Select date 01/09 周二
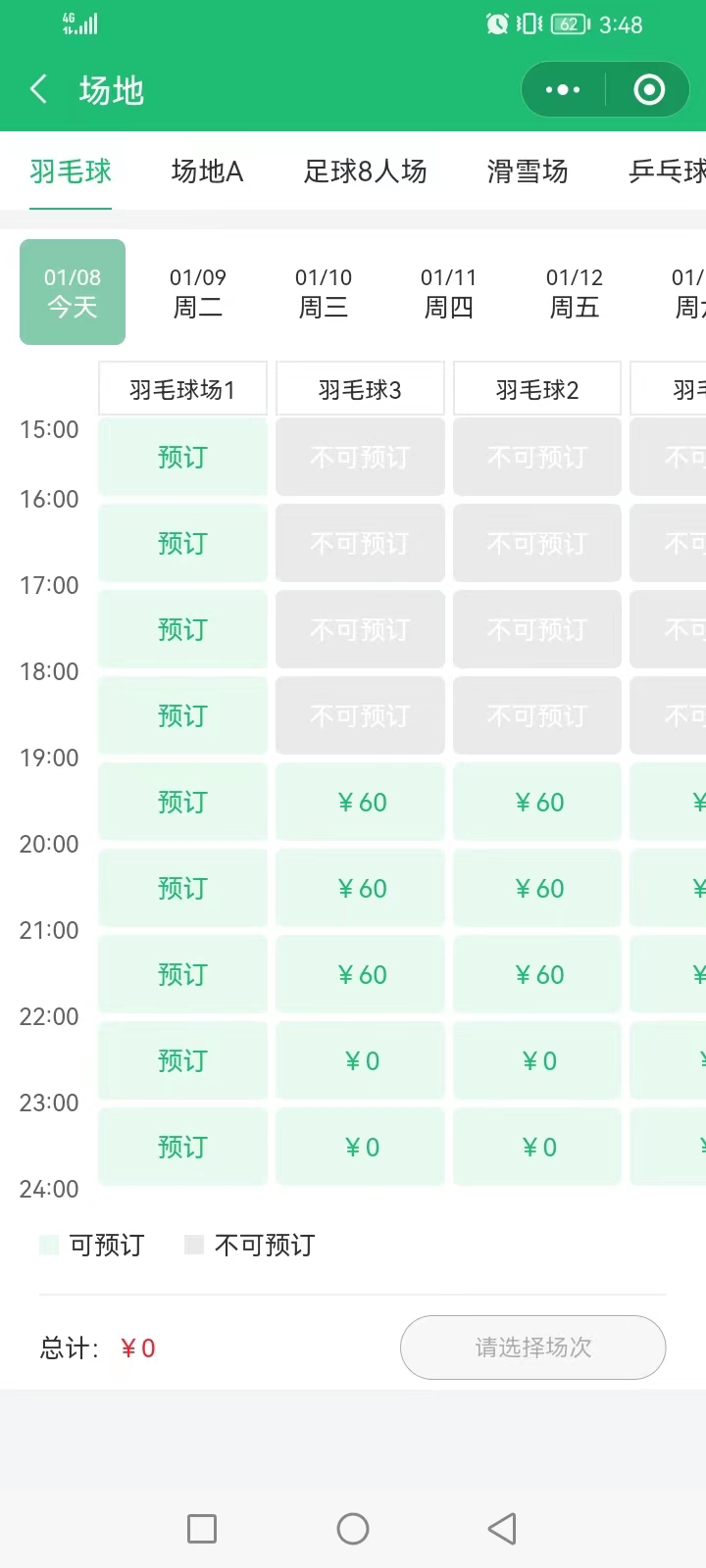 coord(198,292)
